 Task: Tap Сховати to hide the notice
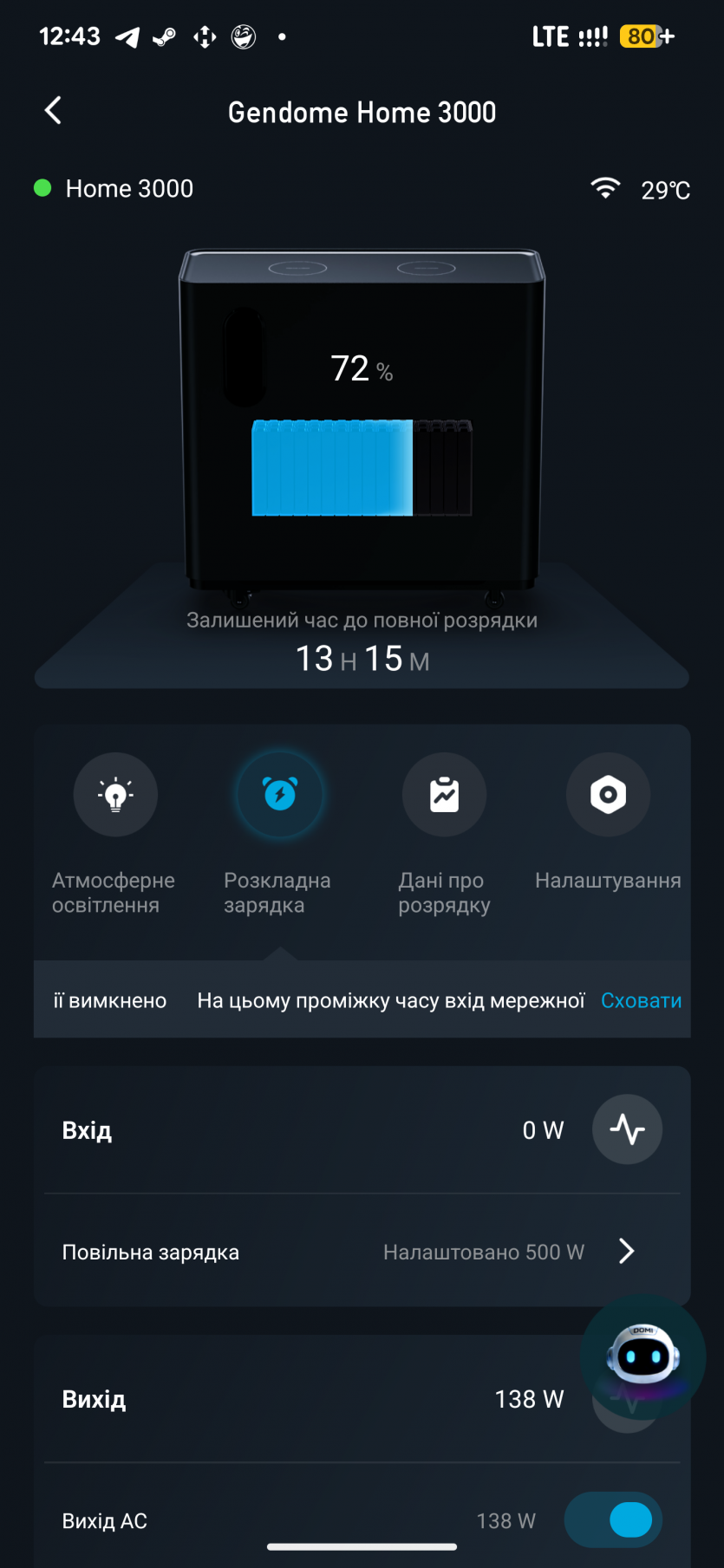click(x=641, y=1000)
